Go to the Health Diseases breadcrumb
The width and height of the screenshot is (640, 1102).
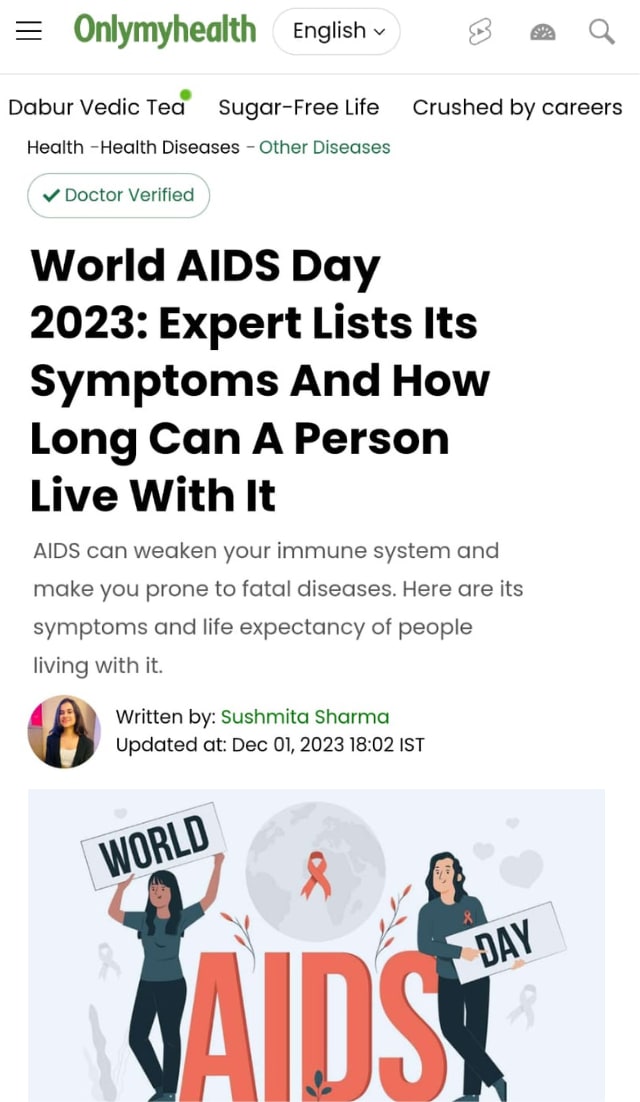pyautogui.click(x=170, y=148)
